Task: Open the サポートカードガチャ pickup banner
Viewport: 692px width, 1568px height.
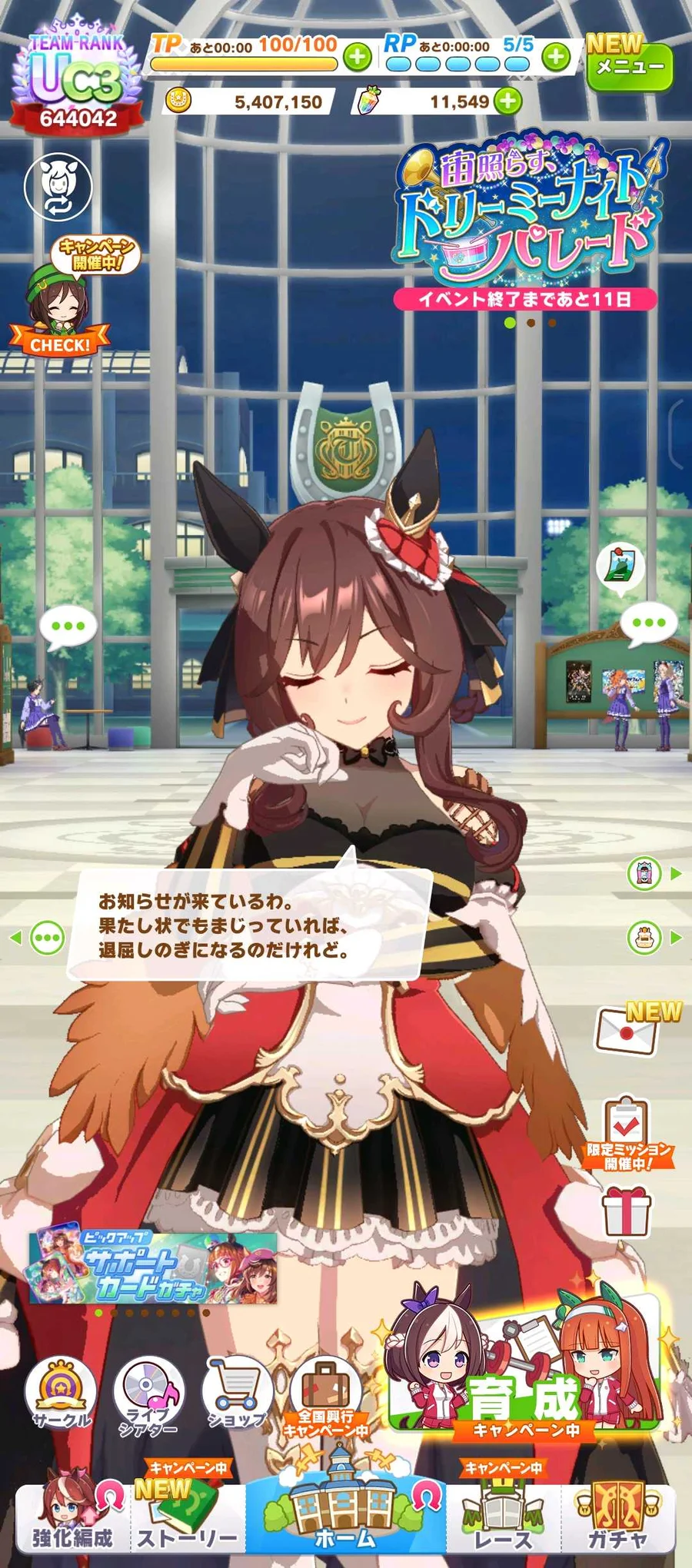Action: click(x=152, y=1267)
